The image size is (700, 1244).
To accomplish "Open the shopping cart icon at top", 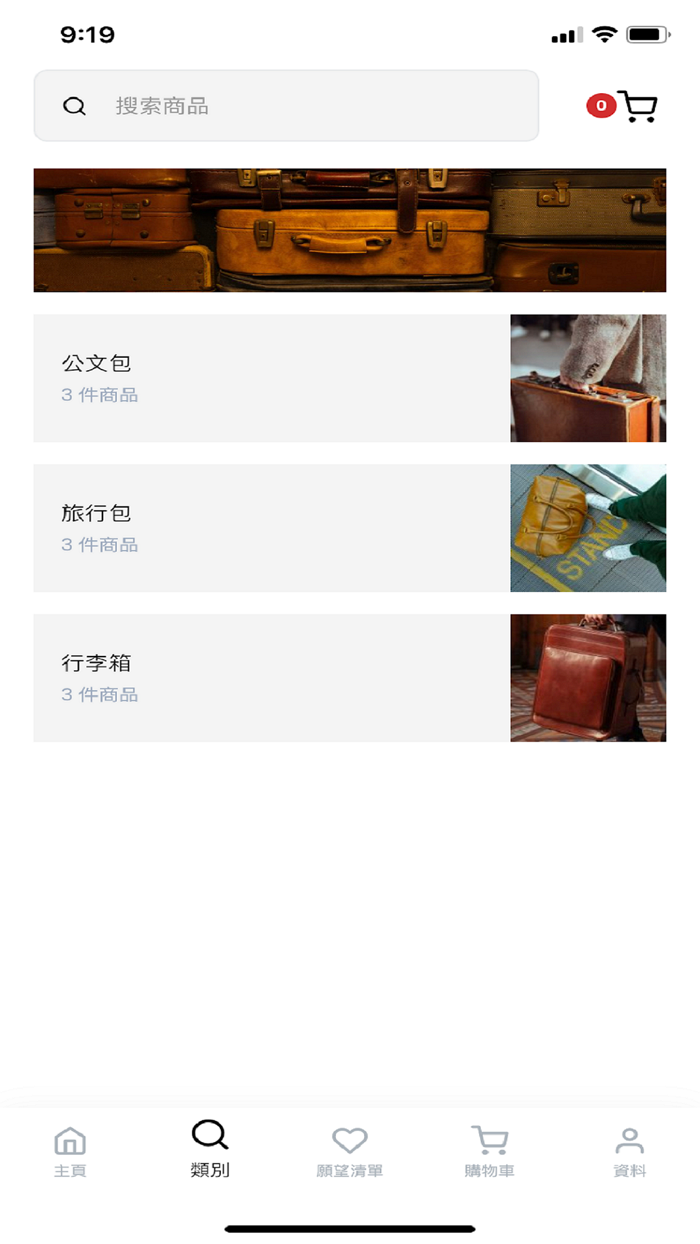I will pyautogui.click(x=636, y=106).
